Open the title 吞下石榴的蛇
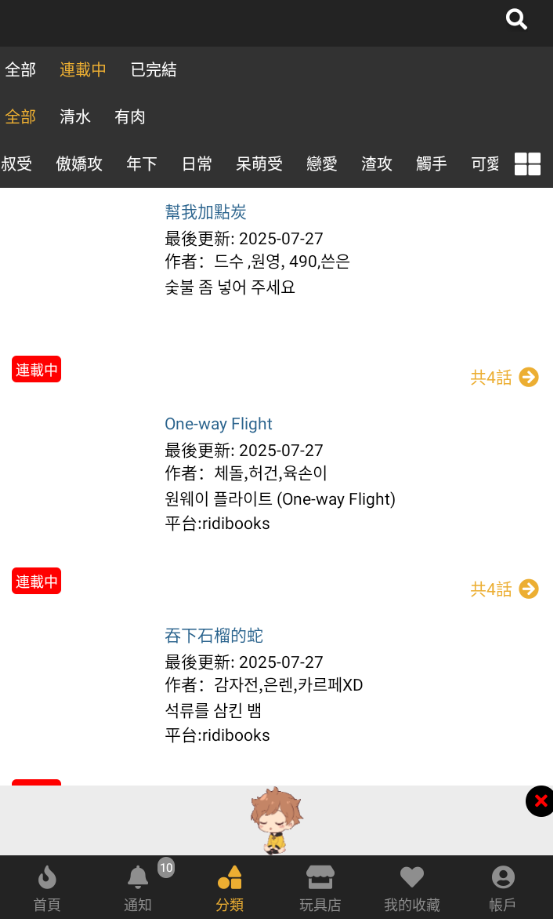553x919 pixels. point(214,635)
